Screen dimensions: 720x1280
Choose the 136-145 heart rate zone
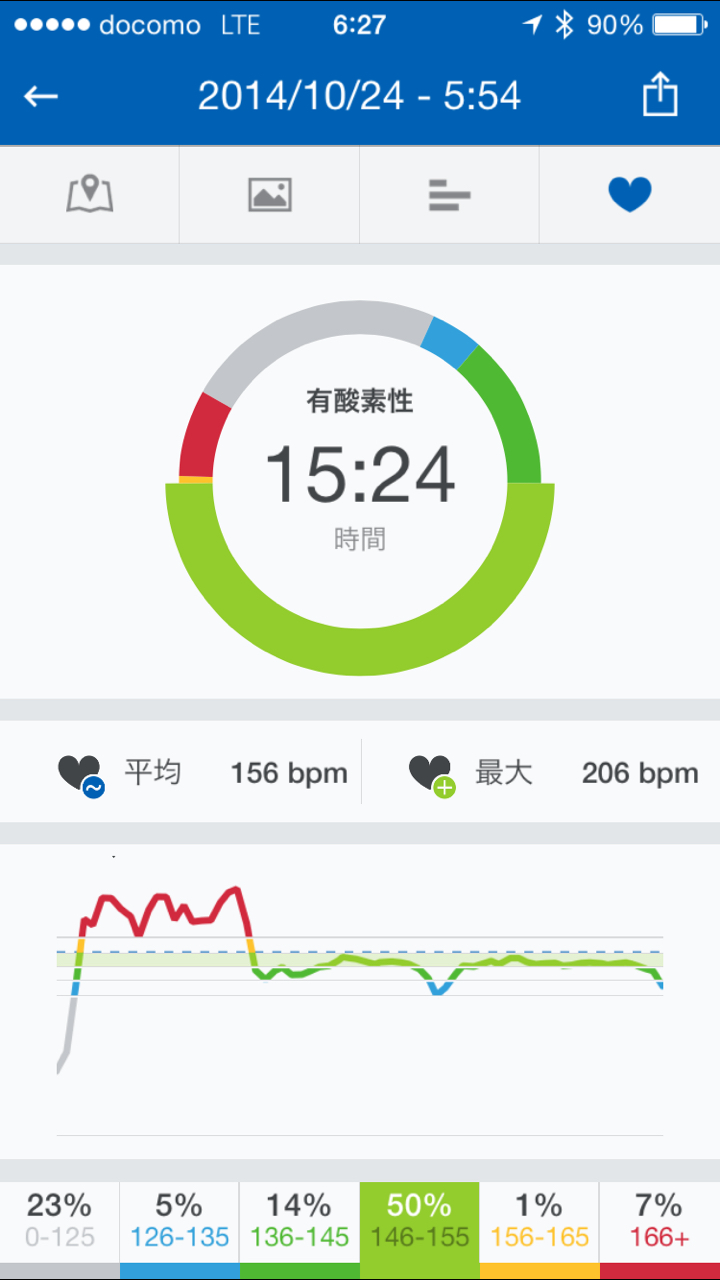299,1222
